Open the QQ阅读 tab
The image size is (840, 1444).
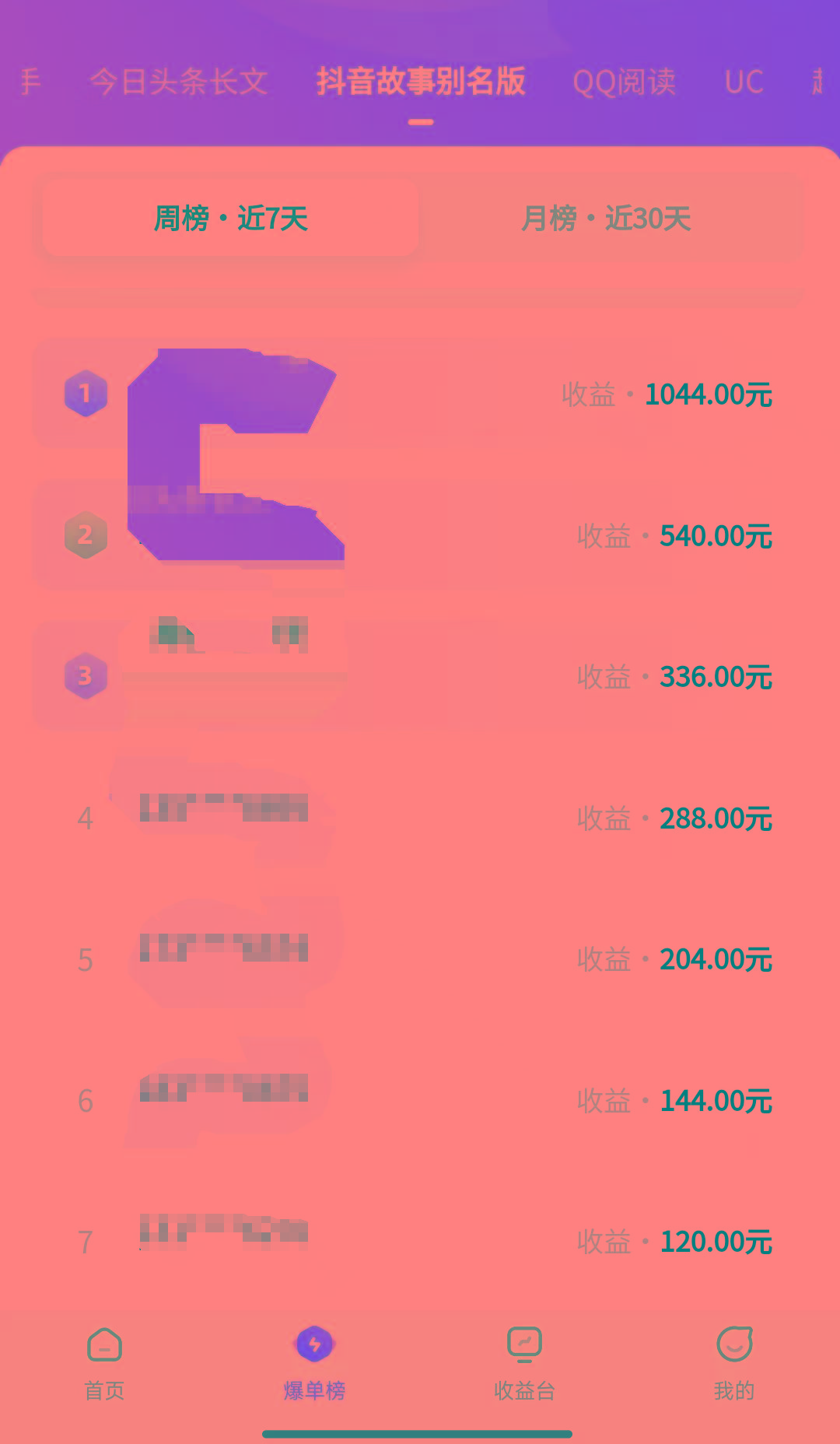coord(624,82)
